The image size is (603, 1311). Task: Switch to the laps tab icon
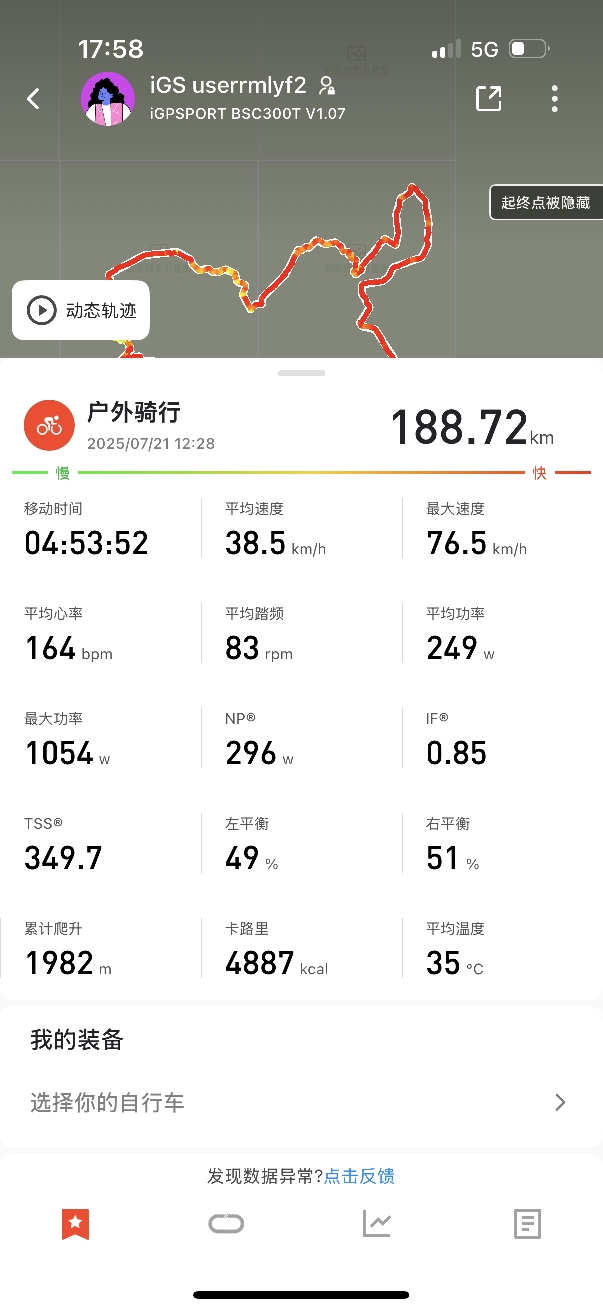point(226,1223)
